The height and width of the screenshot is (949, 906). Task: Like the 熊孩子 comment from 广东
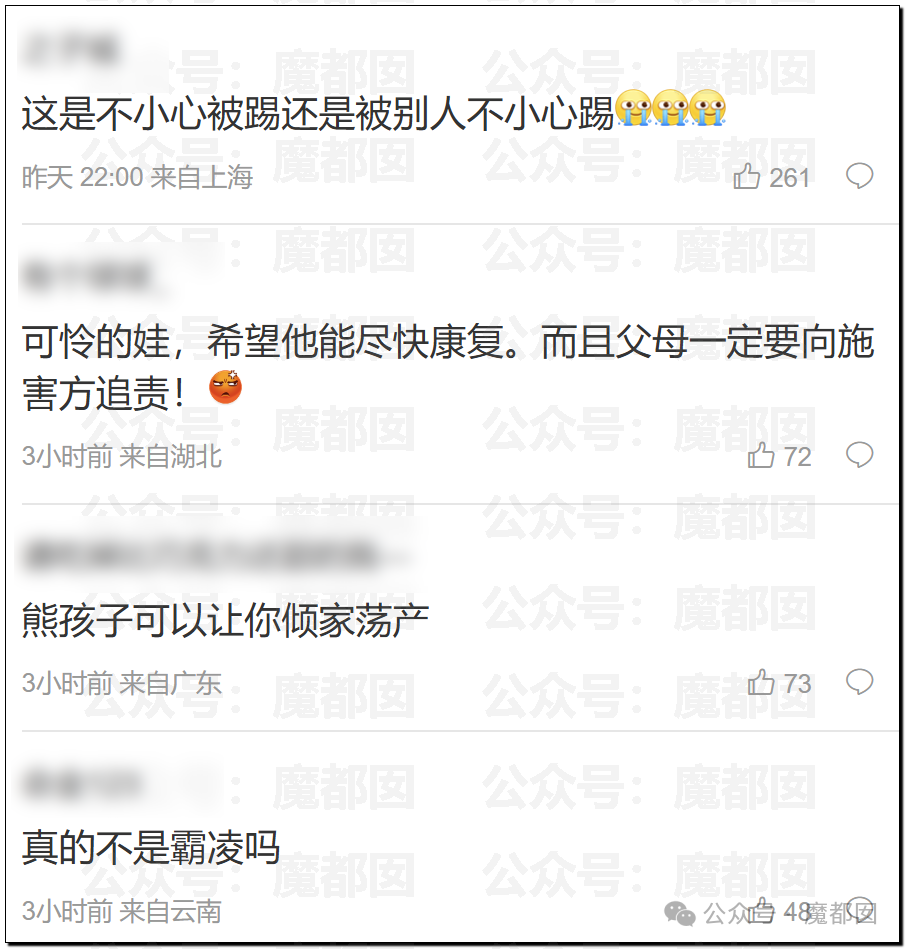point(761,684)
